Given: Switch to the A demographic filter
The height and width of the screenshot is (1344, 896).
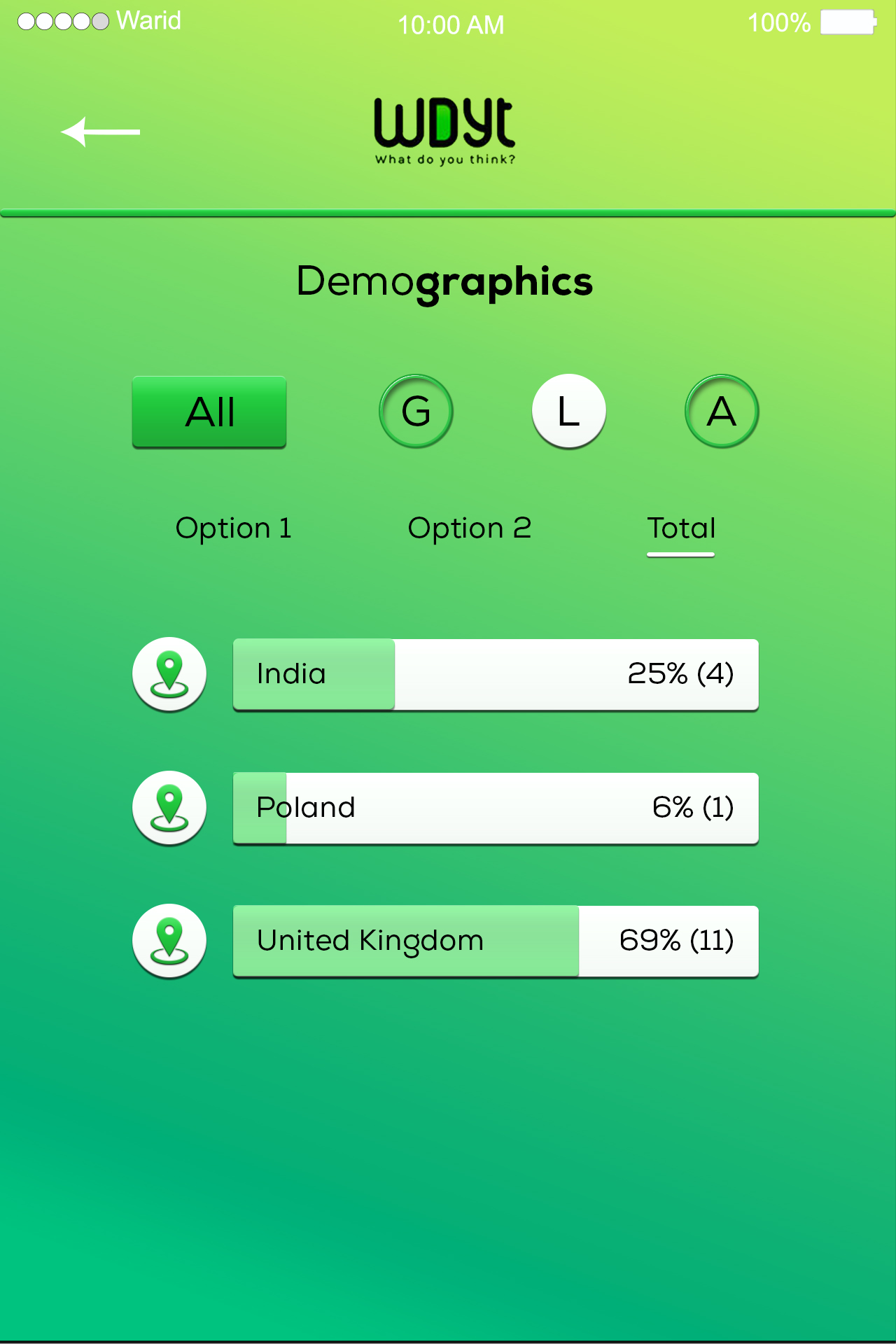Looking at the screenshot, I should (x=721, y=412).
